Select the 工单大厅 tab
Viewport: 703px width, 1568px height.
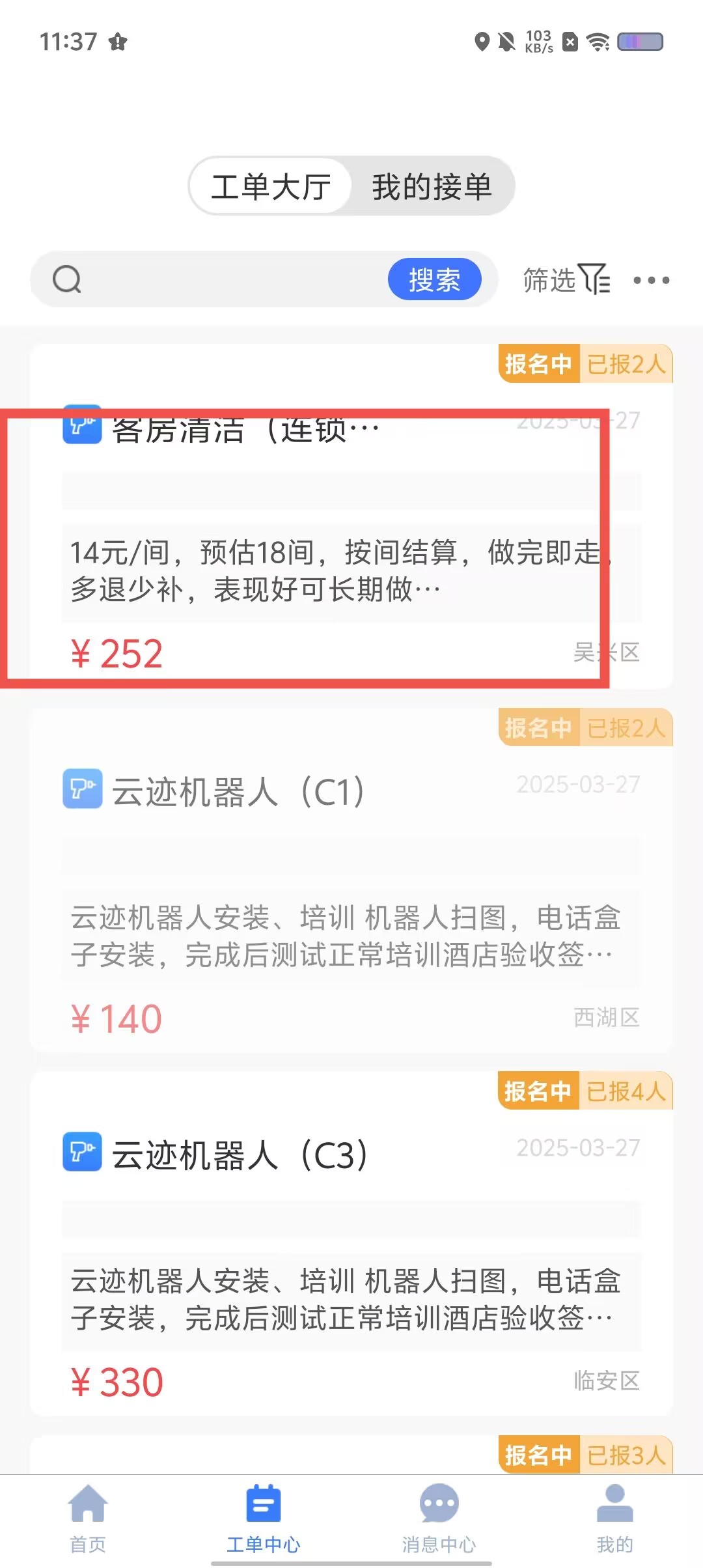[271, 187]
